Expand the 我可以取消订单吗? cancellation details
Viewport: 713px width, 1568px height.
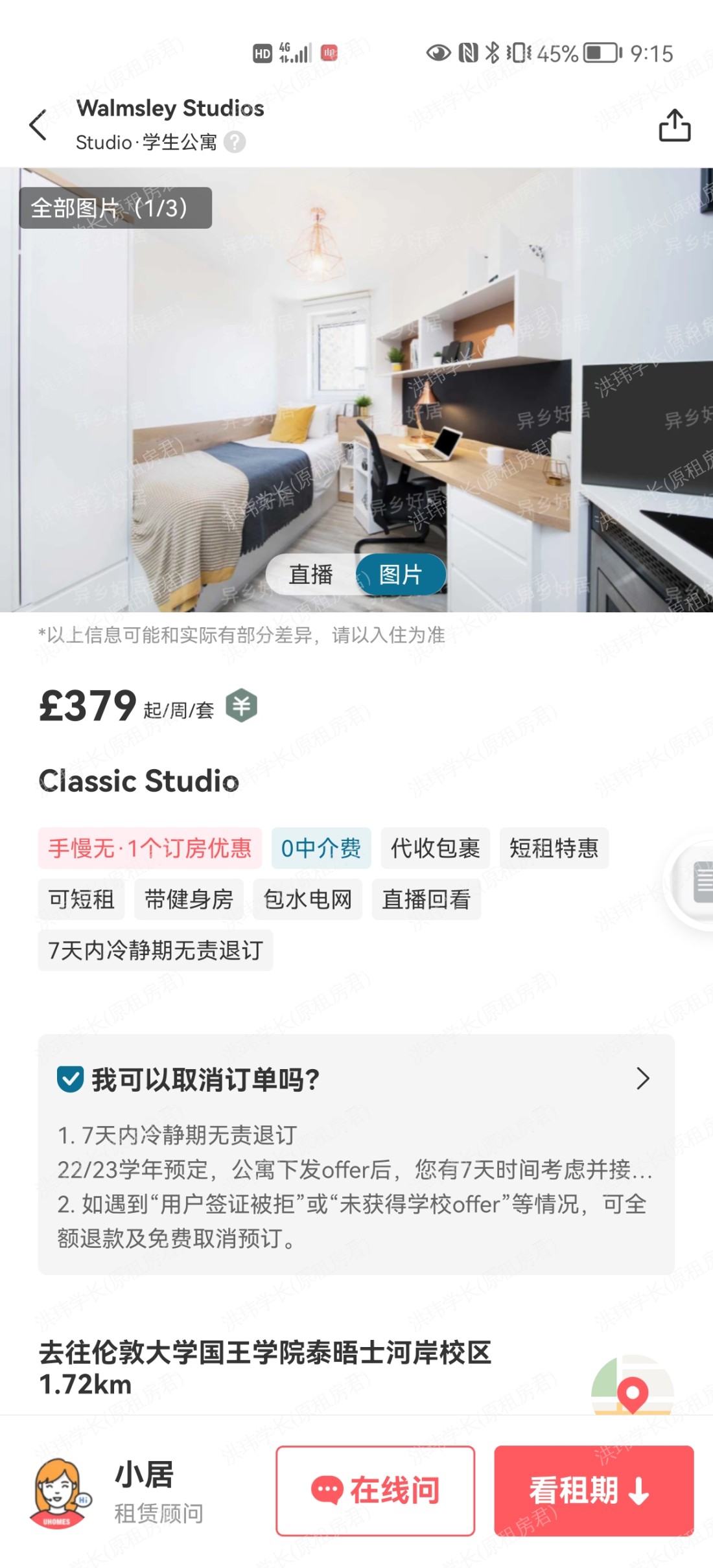click(642, 1079)
